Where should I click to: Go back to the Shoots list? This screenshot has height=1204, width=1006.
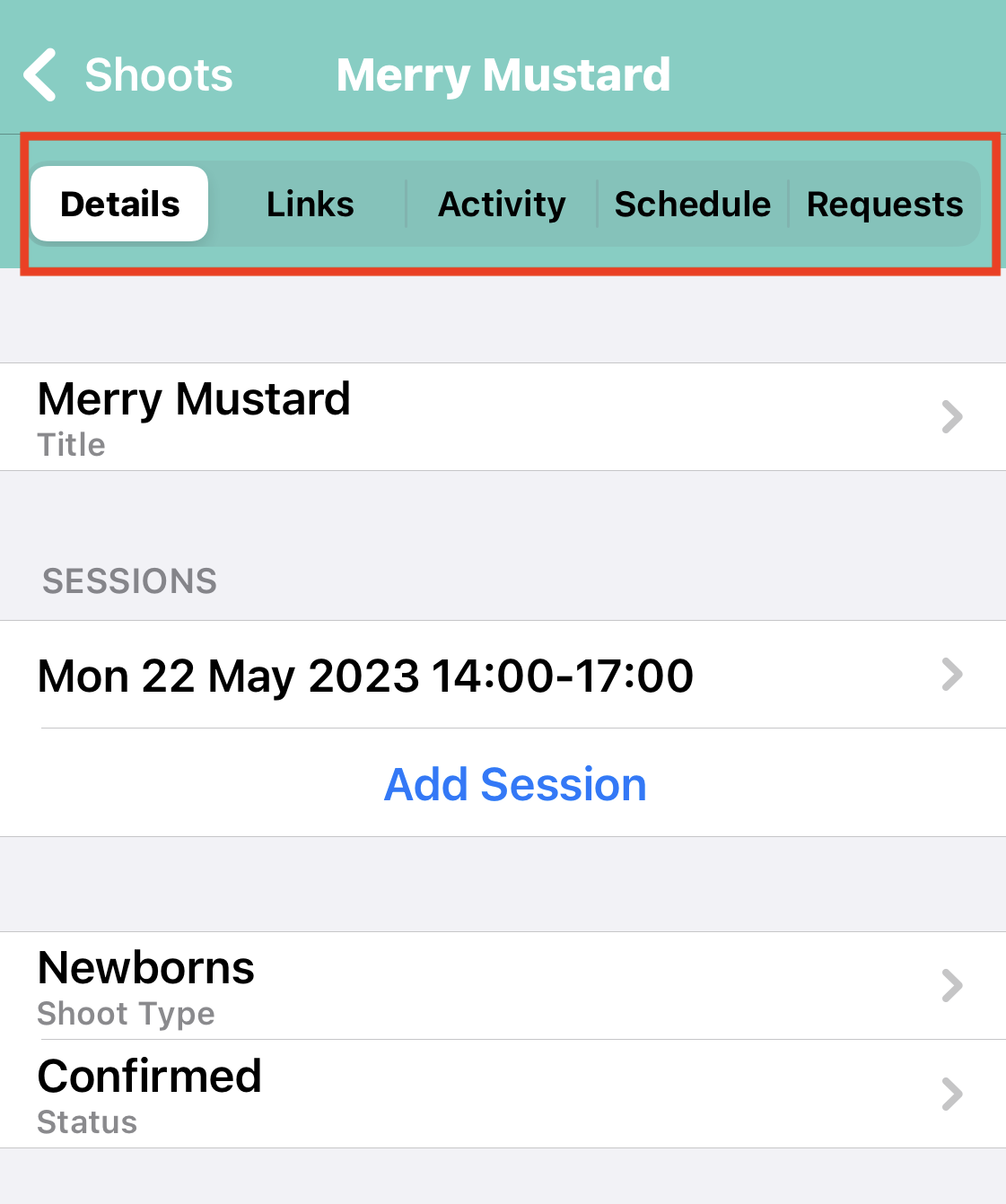coord(126,75)
